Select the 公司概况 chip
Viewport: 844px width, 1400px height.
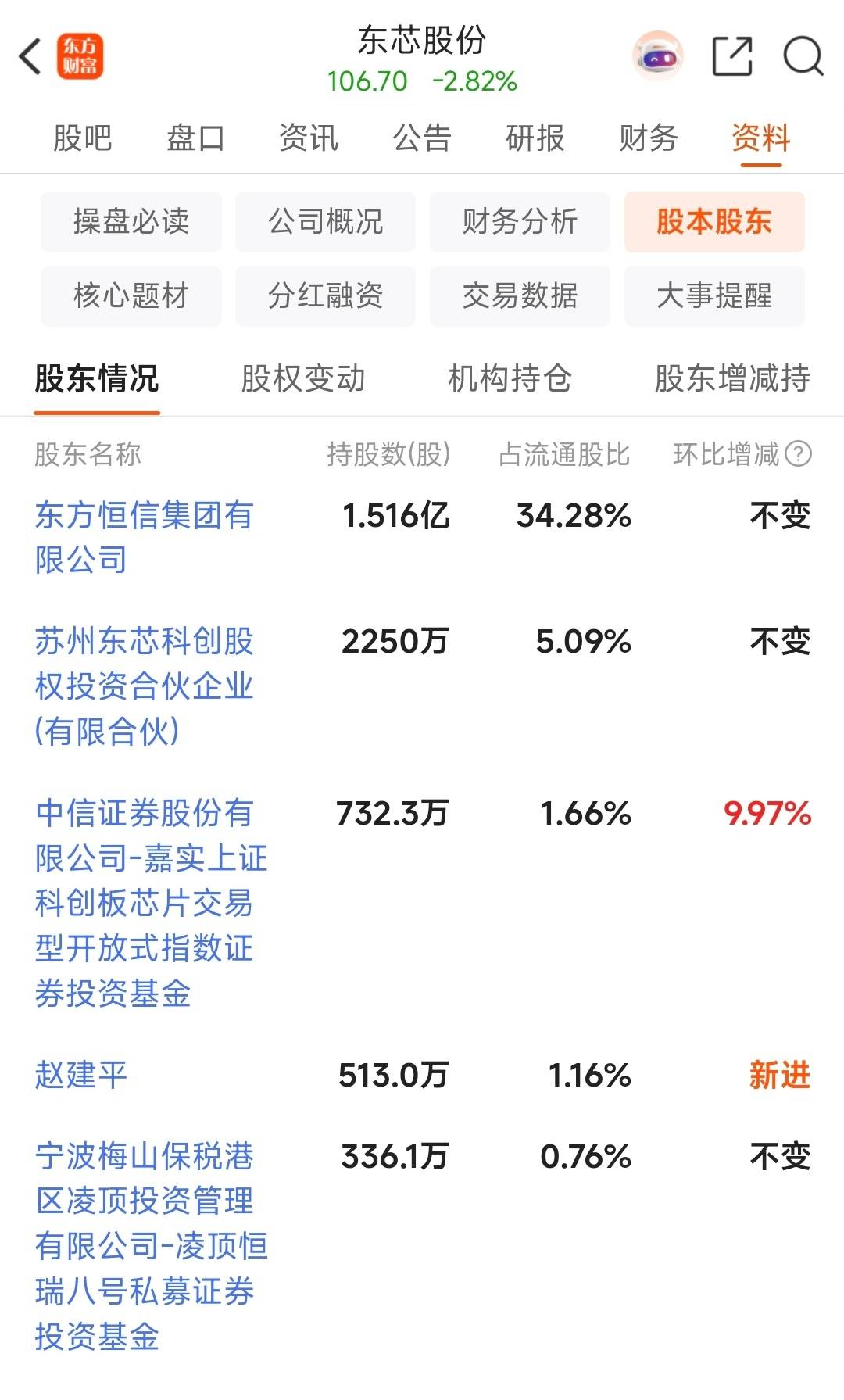[x=325, y=222]
